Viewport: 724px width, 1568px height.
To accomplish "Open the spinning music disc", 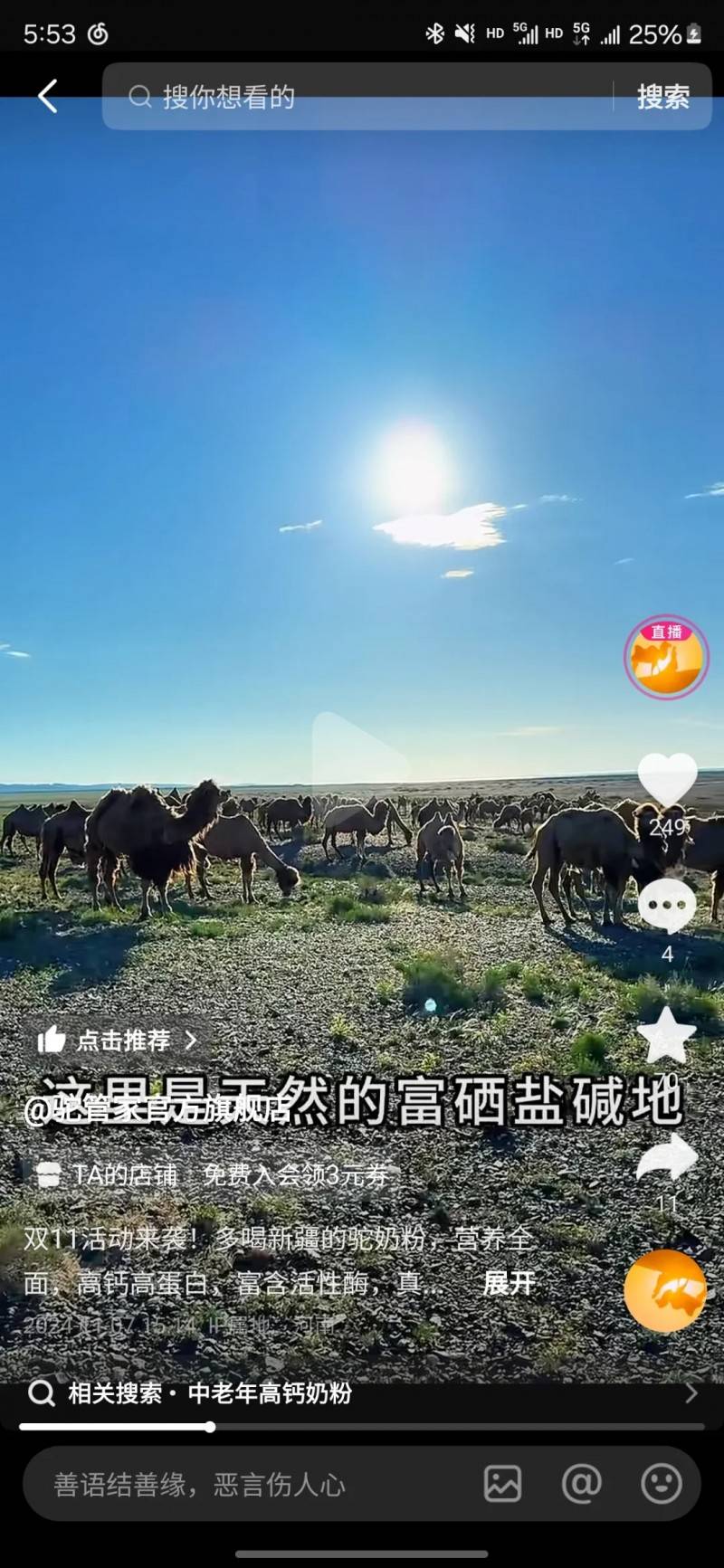I will (665, 1291).
